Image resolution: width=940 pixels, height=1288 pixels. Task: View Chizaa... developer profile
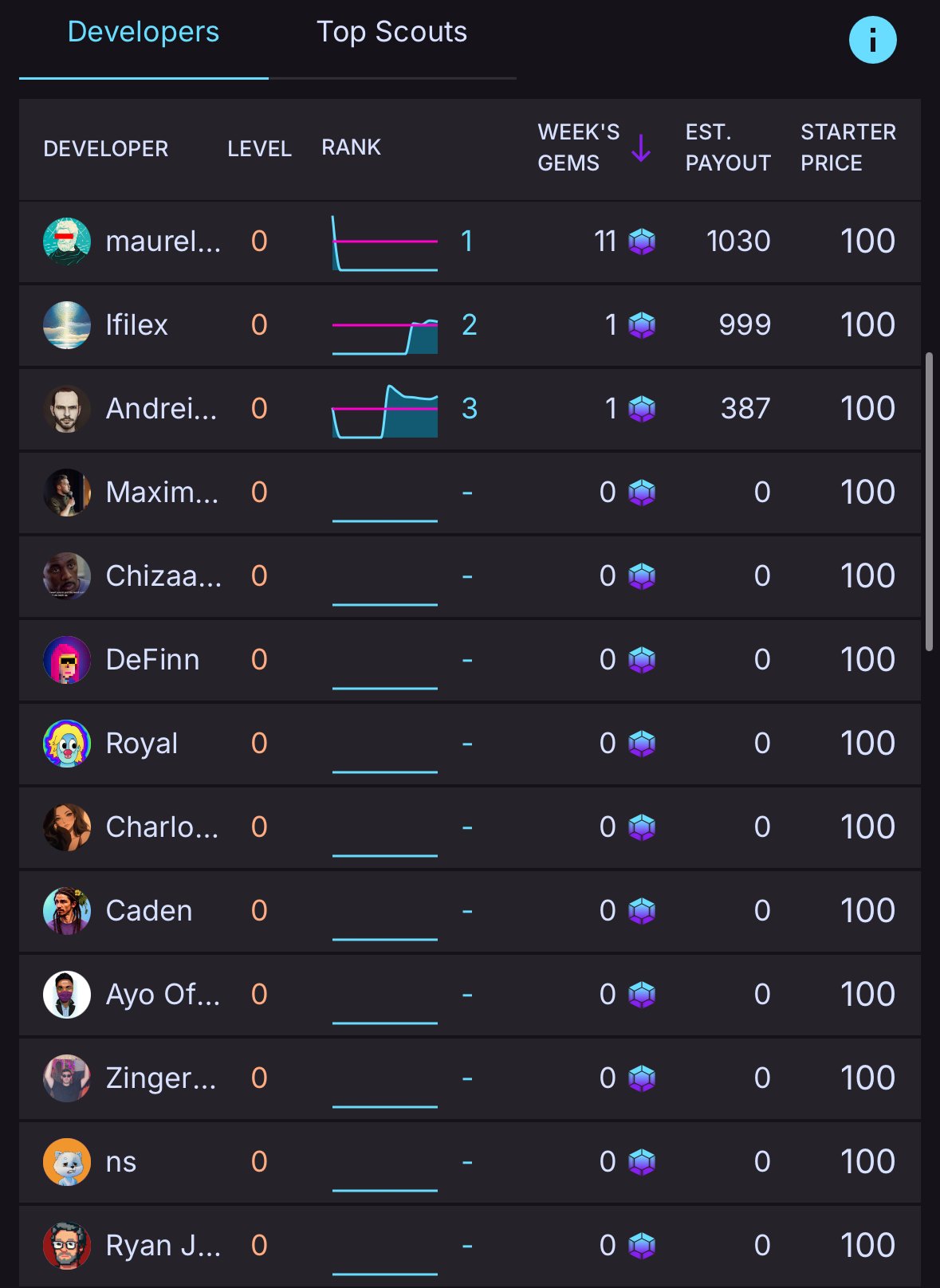point(163,576)
